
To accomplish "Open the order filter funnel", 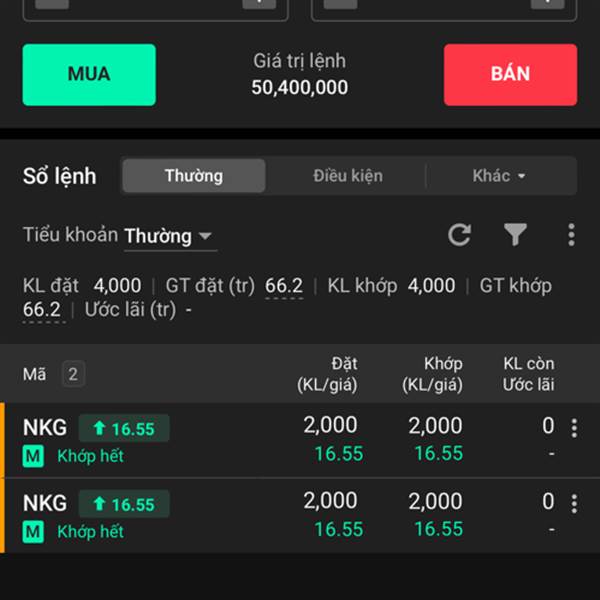I will click(x=515, y=235).
